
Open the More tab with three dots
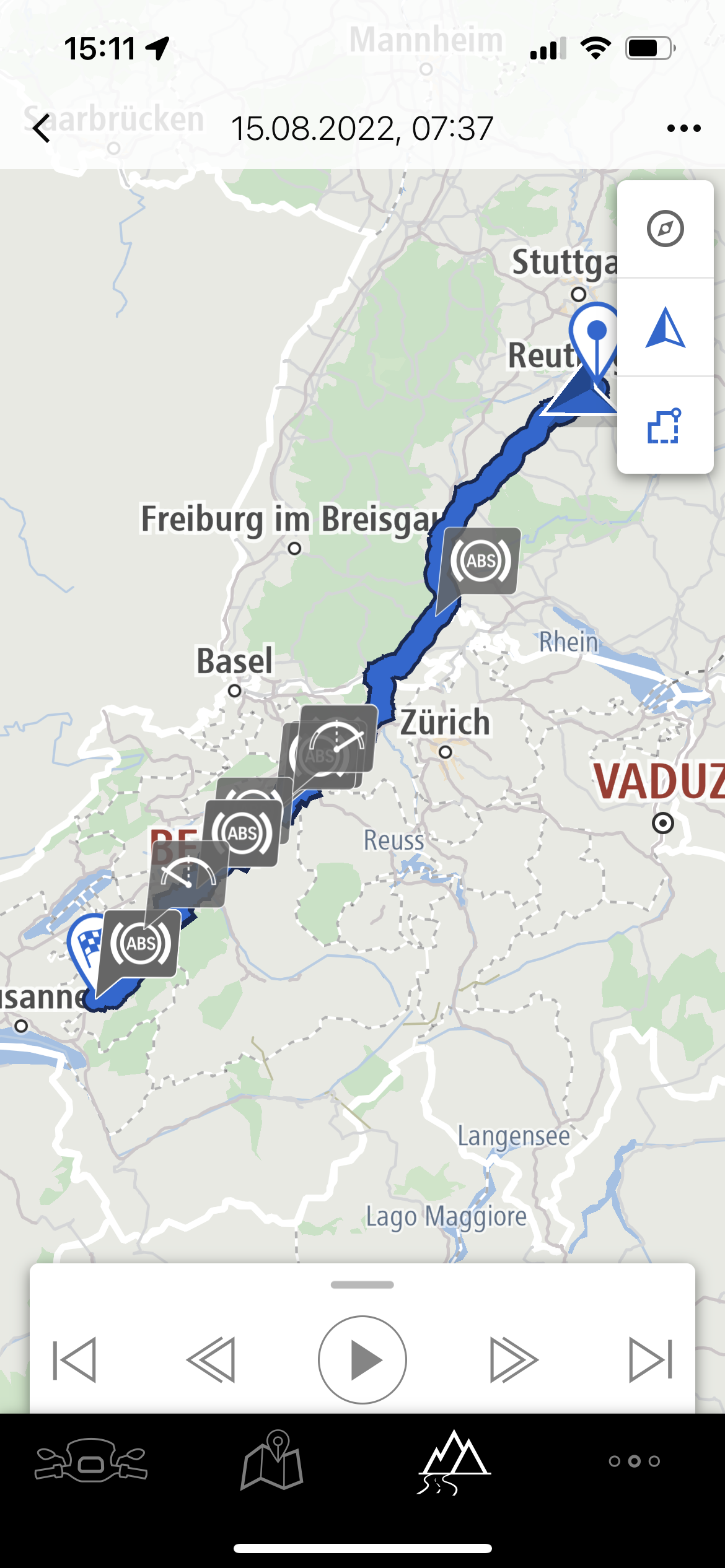634,1461
